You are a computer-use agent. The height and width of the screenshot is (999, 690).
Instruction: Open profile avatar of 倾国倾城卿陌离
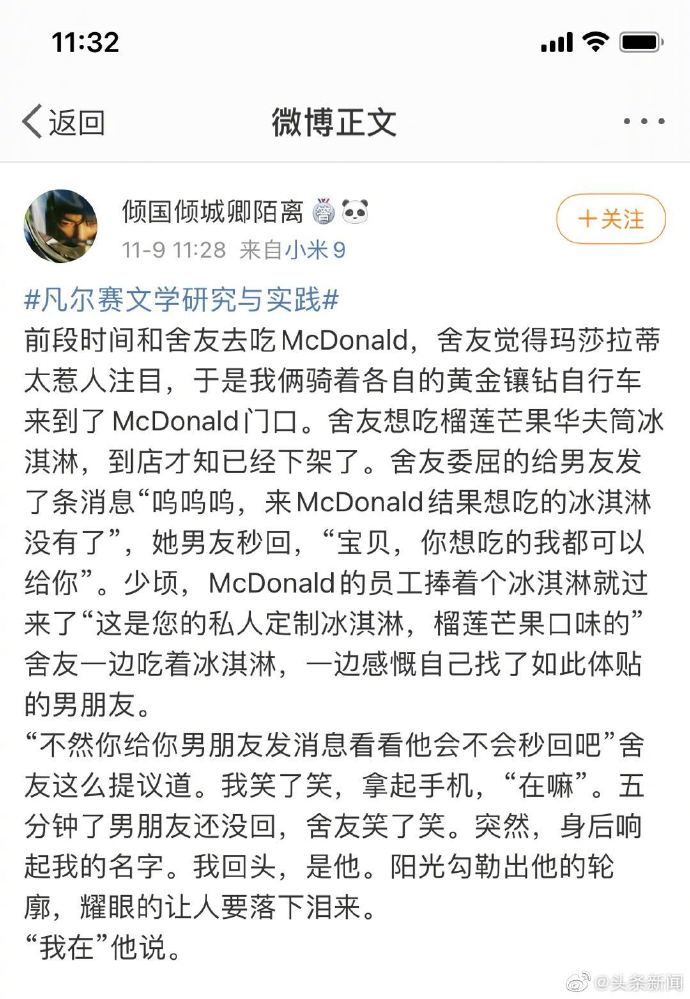pyautogui.click(x=60, y=225)
